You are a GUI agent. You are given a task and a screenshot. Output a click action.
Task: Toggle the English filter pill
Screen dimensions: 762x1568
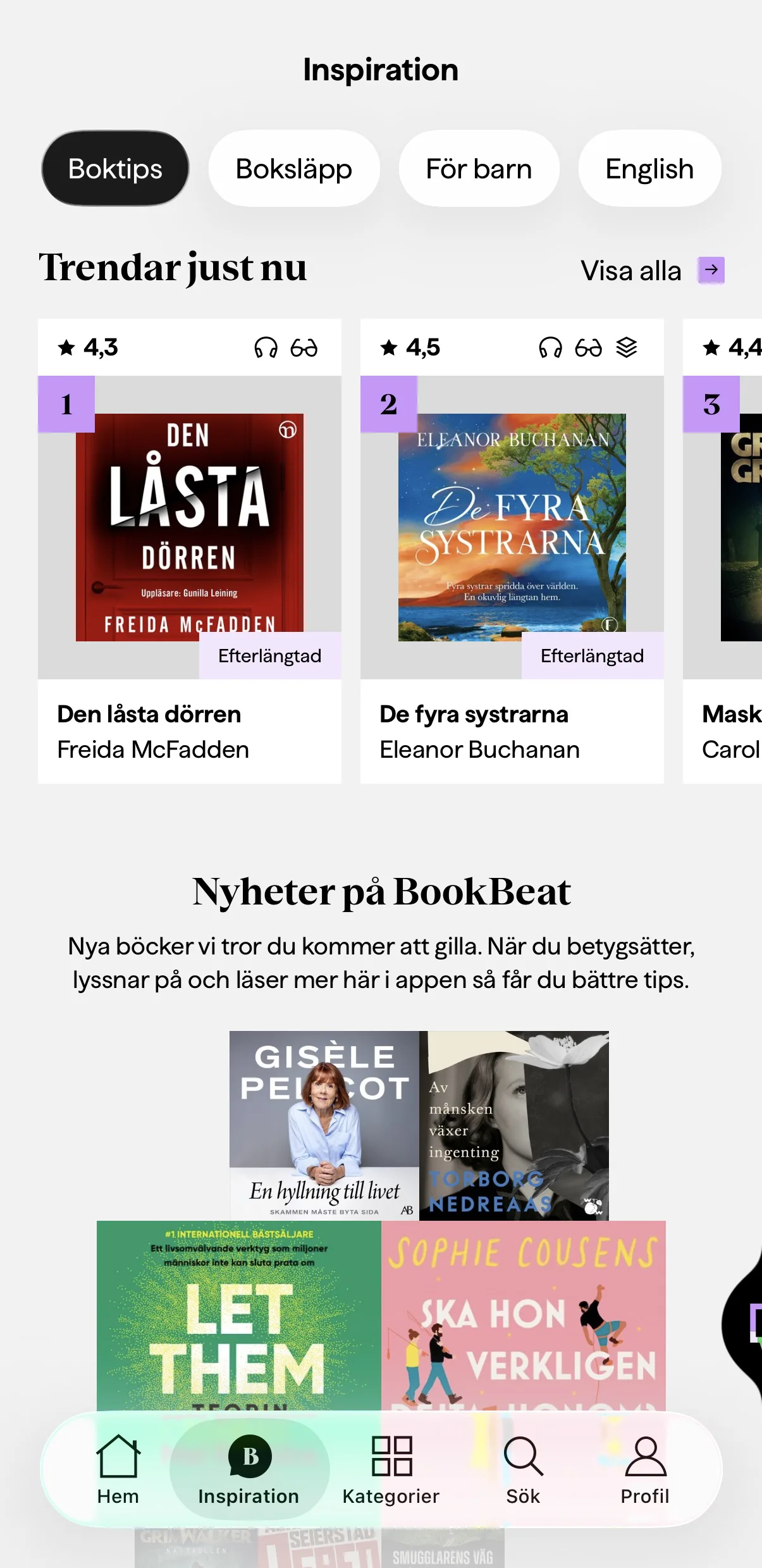(649, 168)
